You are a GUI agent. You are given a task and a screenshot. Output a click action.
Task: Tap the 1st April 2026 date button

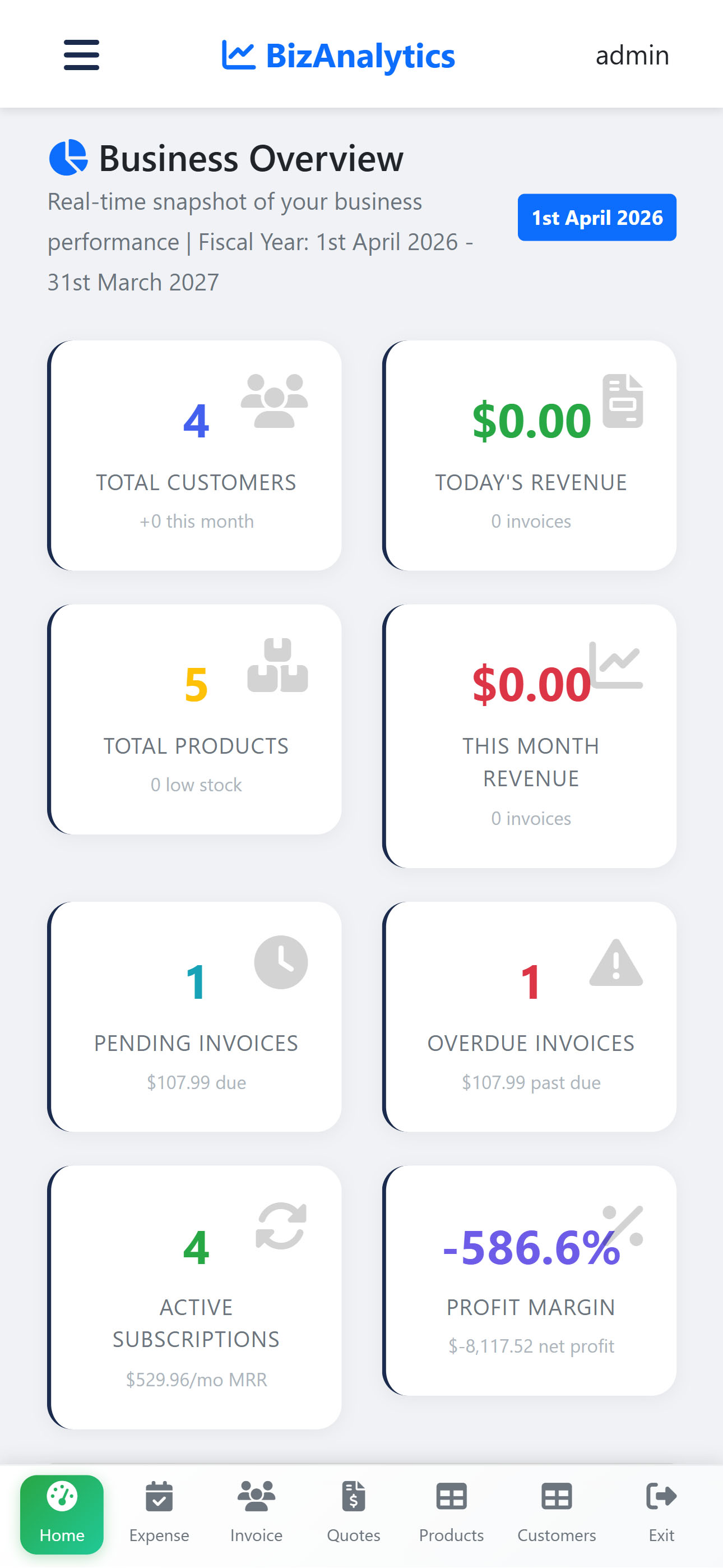596,217
